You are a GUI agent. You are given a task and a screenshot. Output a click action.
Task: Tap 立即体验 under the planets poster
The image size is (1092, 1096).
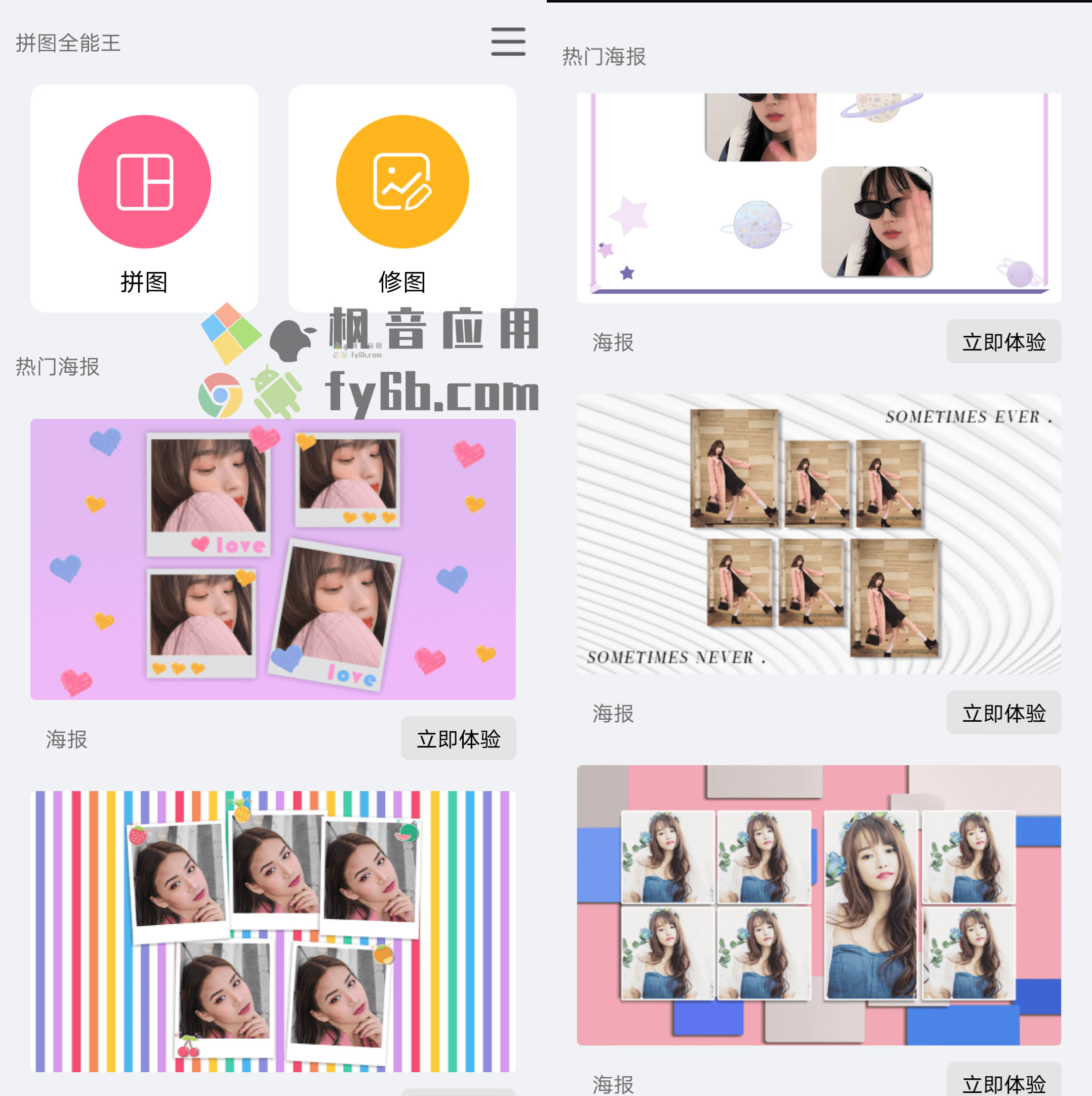[x=1003, y=341]
